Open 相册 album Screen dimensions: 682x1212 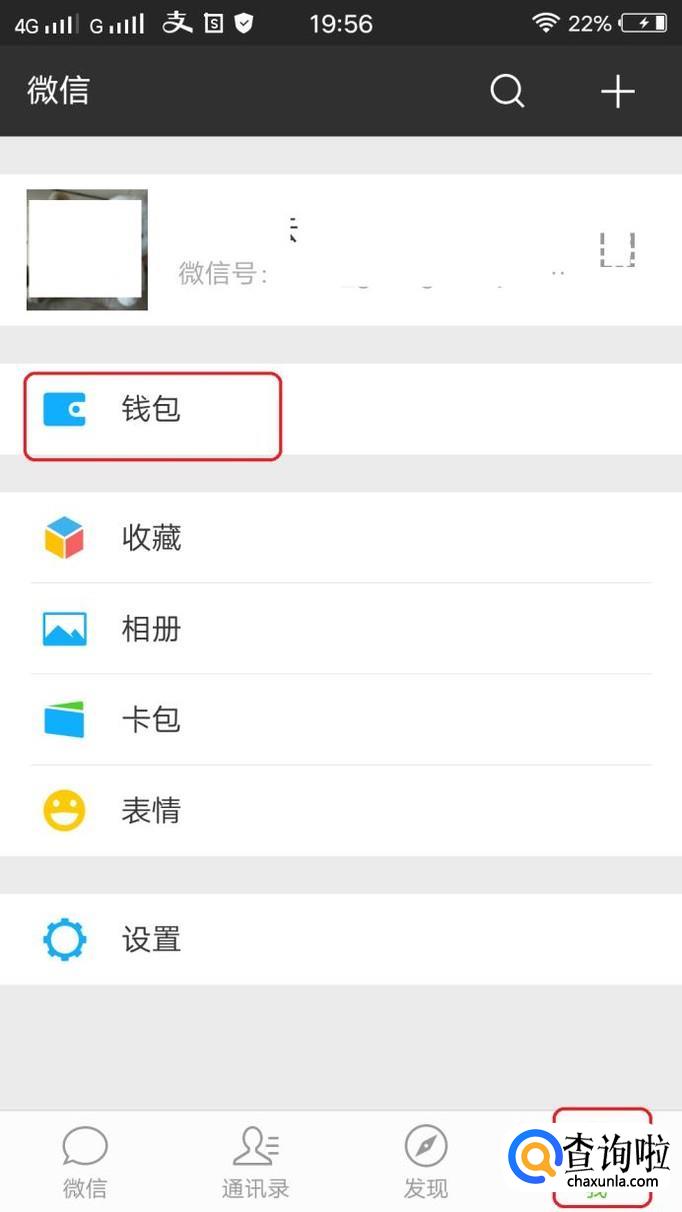[341, 629]
